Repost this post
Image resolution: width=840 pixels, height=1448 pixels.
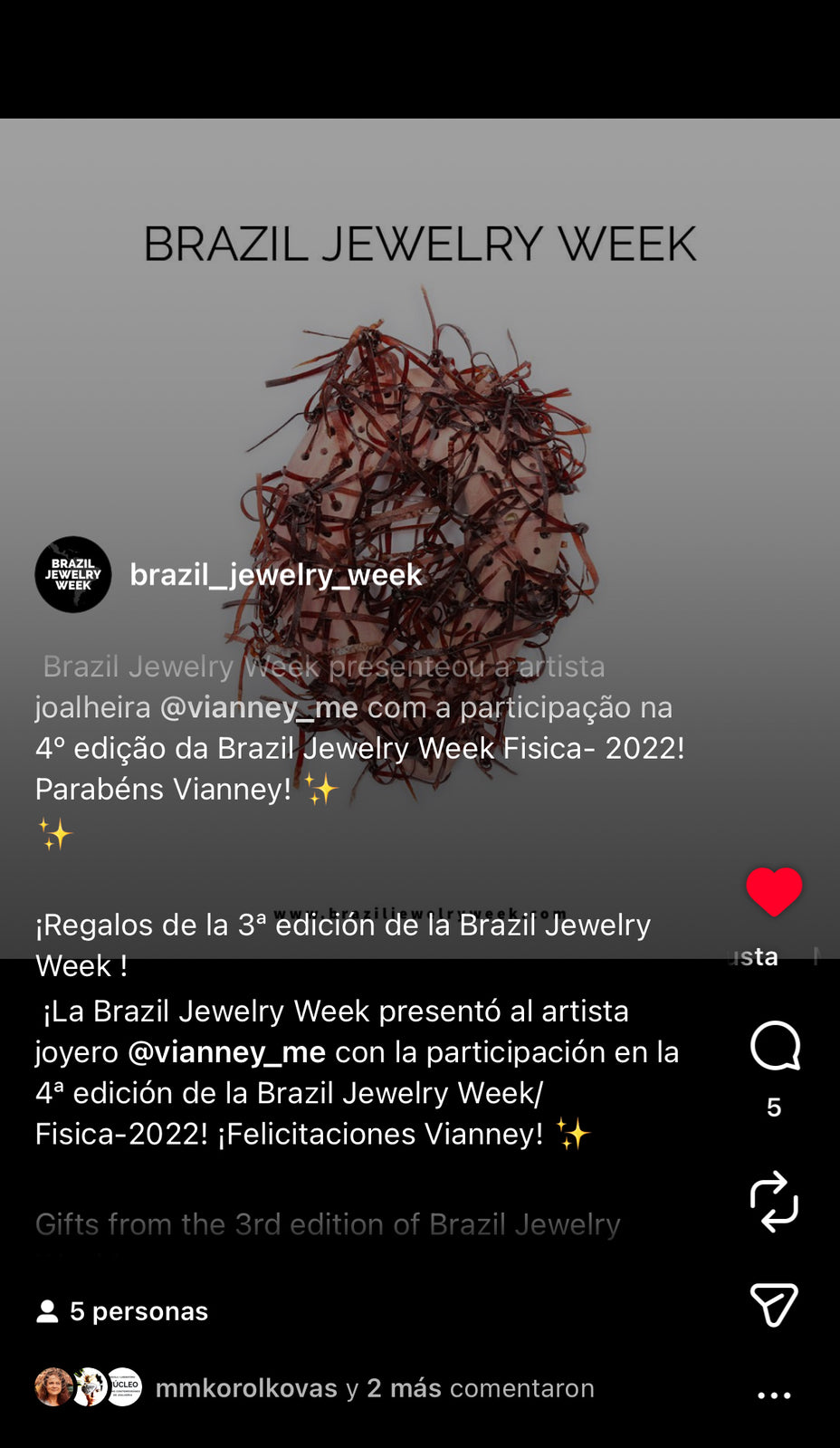tap(774, 1202)
